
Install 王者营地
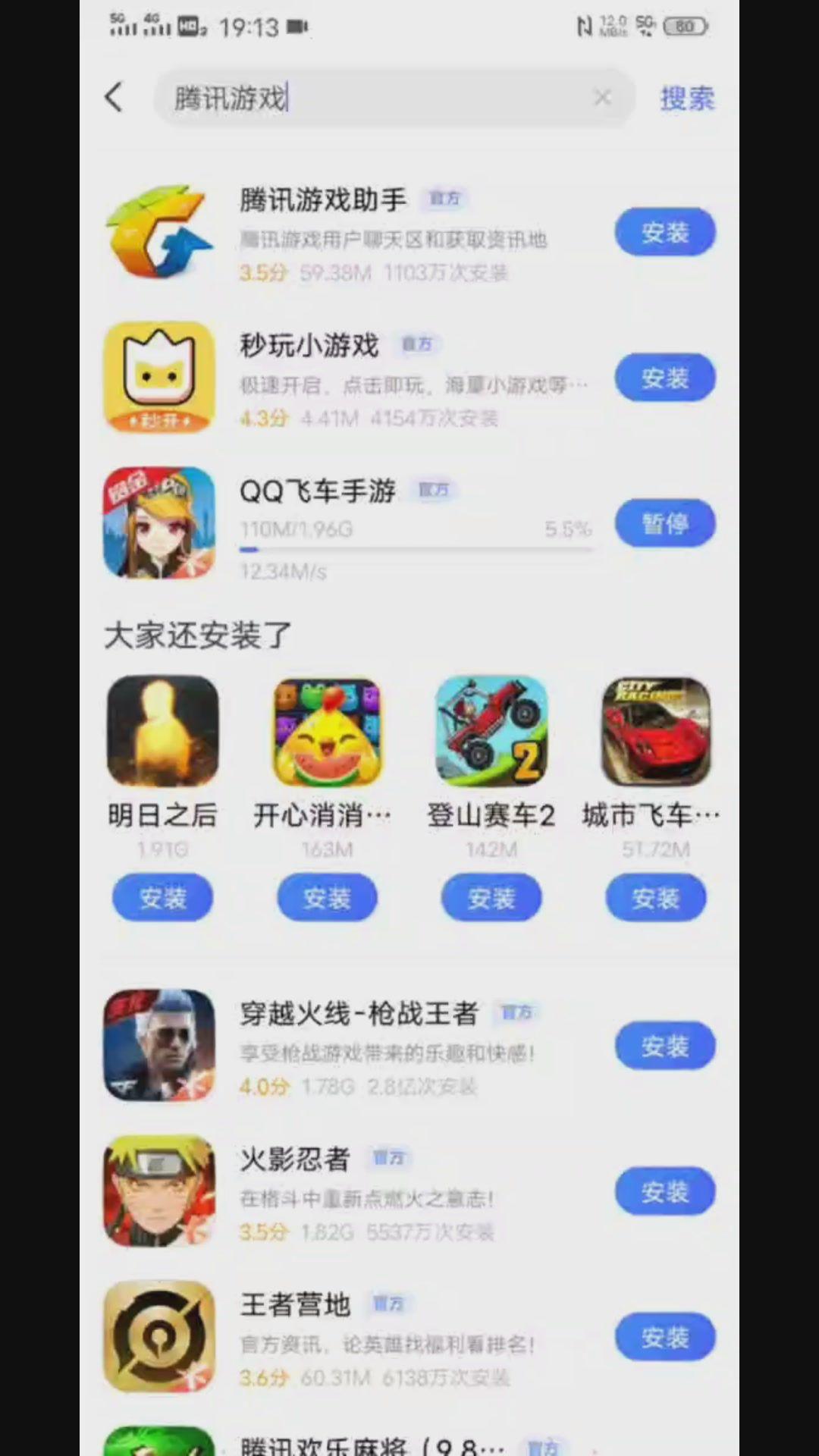click(x=664, y=1338)
